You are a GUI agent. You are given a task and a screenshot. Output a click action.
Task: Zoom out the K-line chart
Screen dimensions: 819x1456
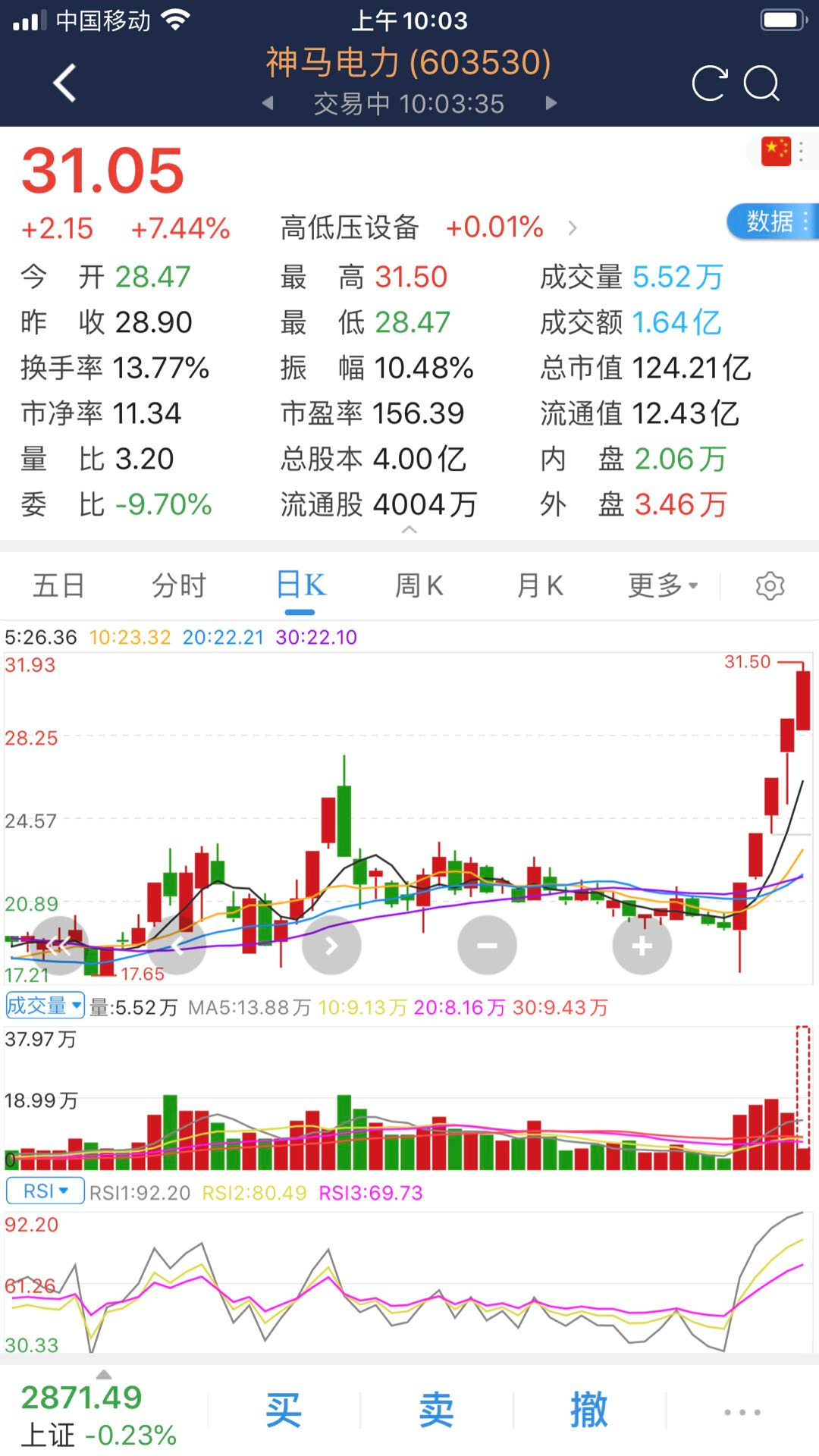pyautogui.click(x=487, y=945)
